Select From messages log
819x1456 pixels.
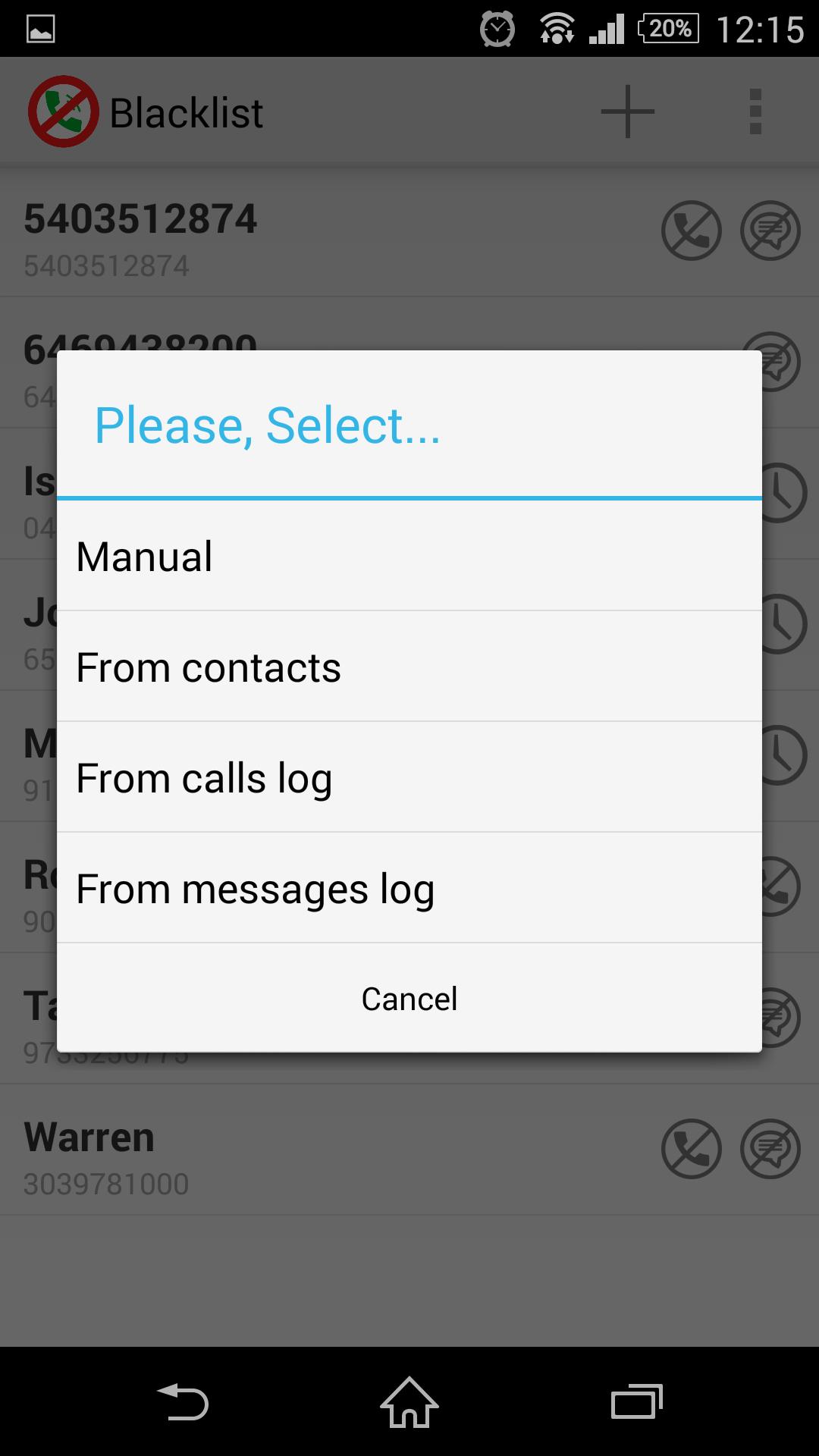[409, 889]
